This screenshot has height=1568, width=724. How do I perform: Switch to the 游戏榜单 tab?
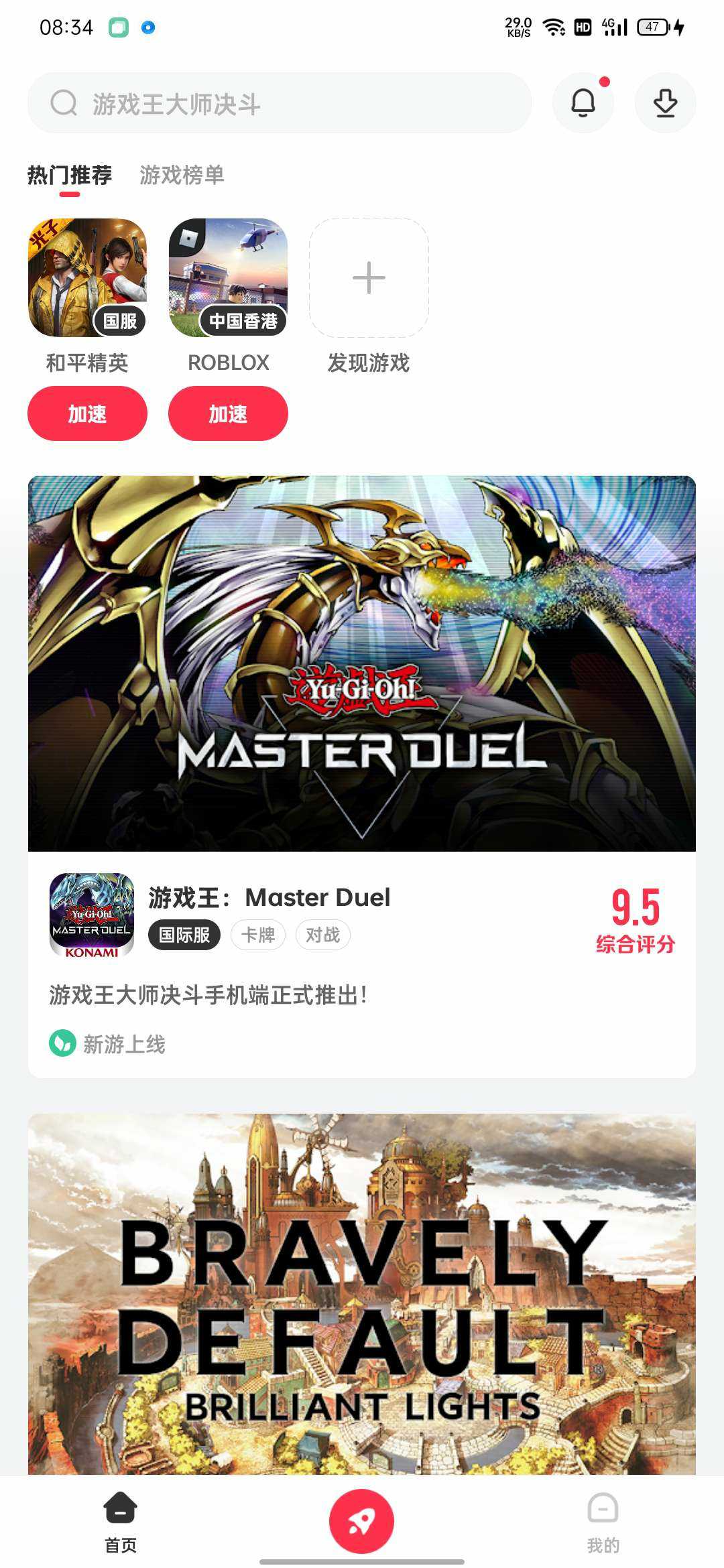click(182, 175)
